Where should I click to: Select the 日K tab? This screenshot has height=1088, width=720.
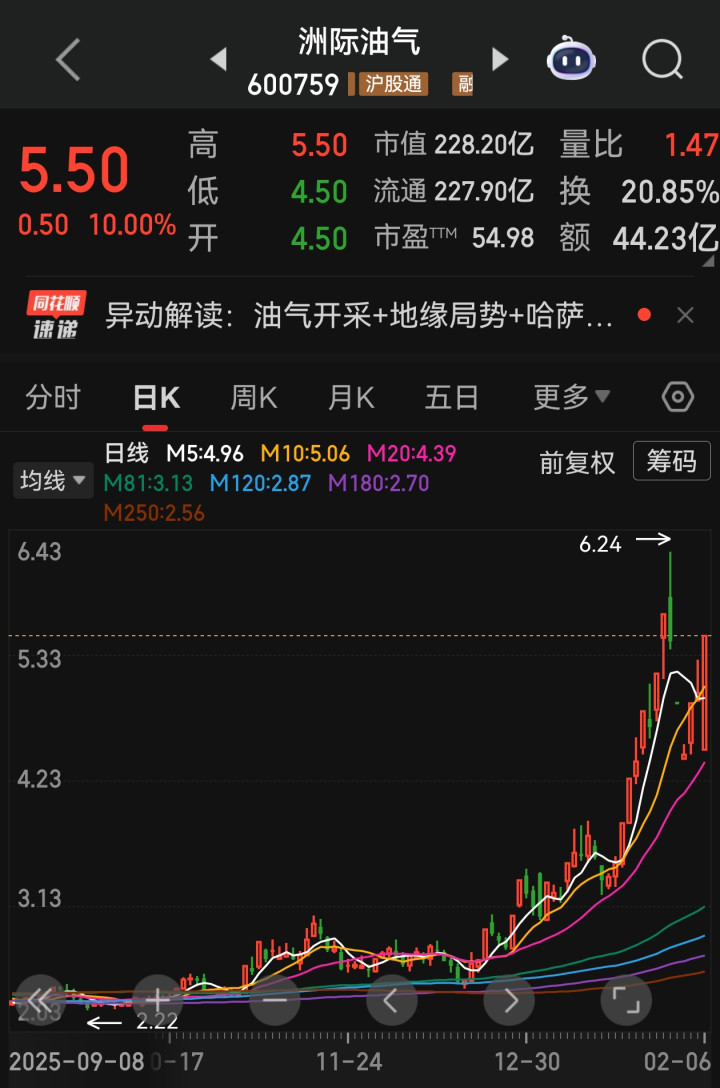pos(156,398)
